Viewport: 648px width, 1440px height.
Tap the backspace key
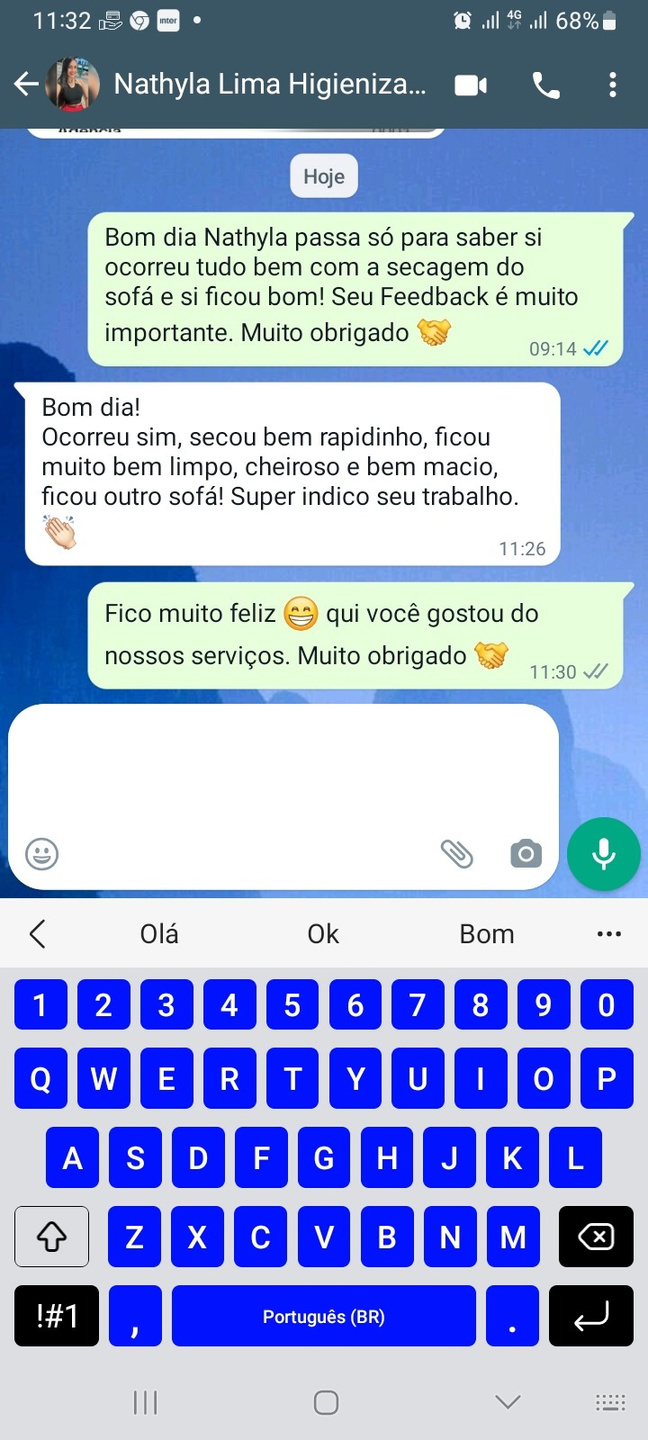point(596,1237)
